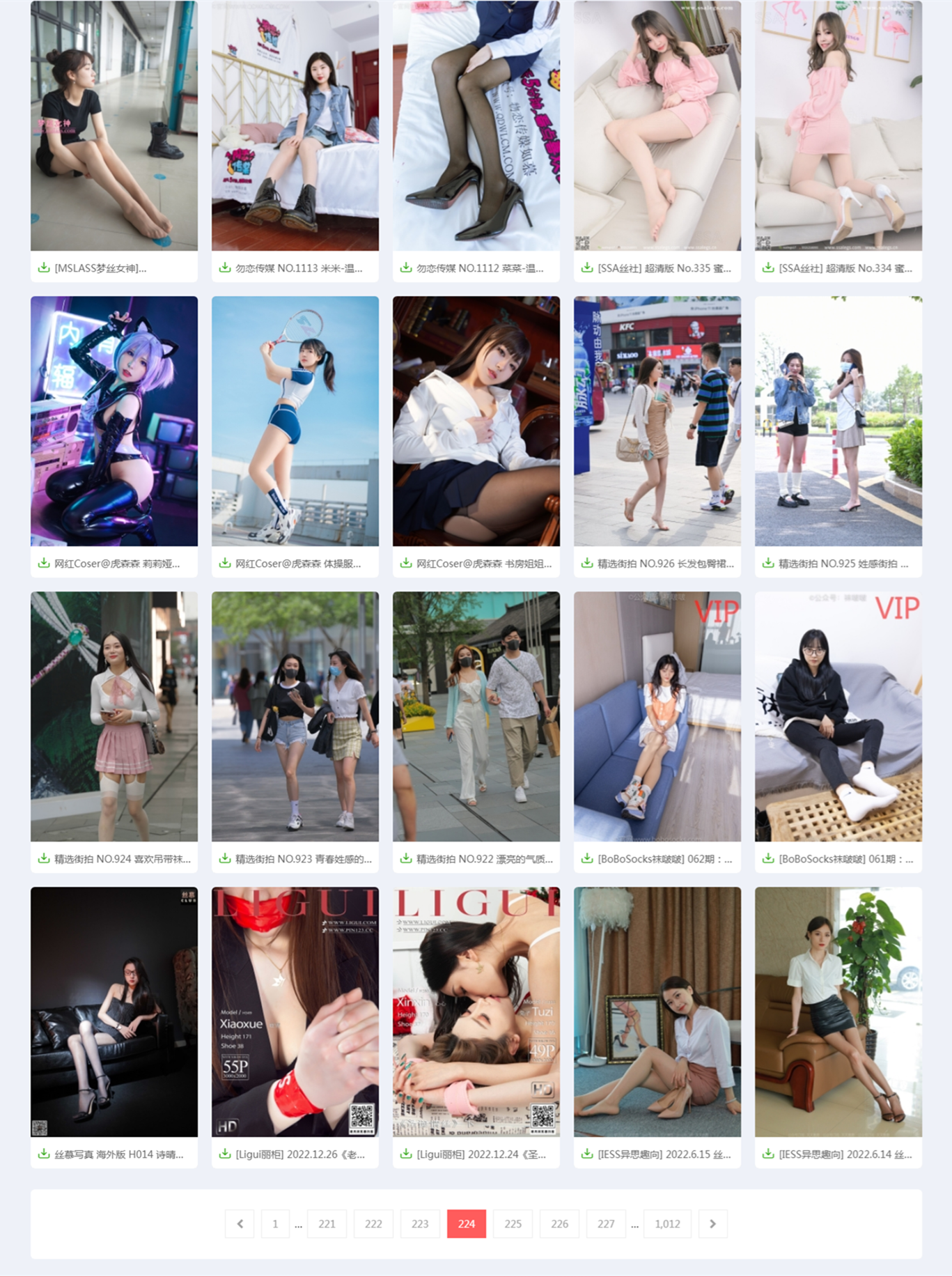Jump to last page 1,012
The image size is (952, 1277).
[x=667, y=1223]
